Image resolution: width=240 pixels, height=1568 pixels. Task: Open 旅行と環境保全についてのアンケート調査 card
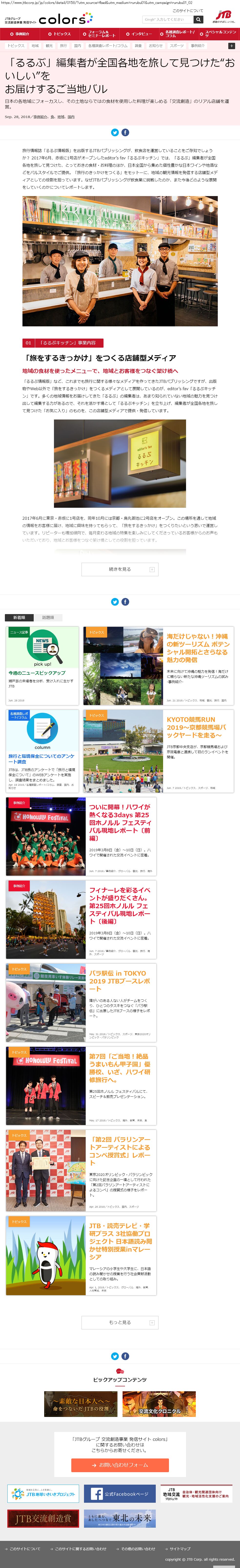coord(42,750)
